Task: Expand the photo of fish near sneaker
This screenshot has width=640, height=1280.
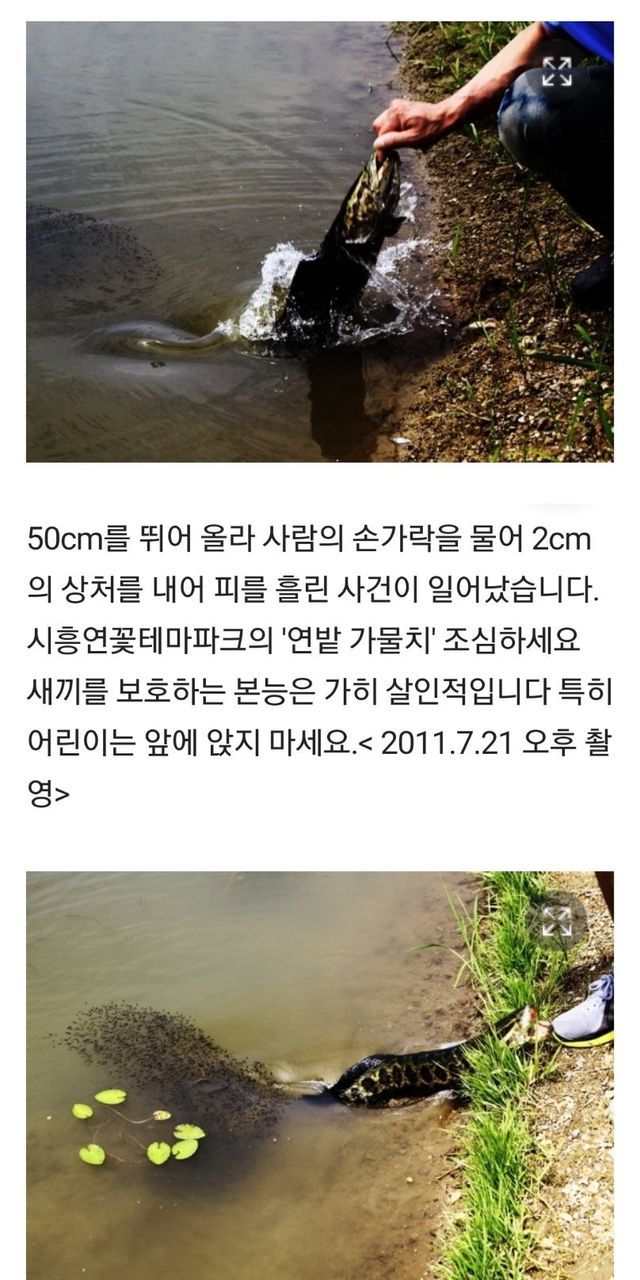Action: (557, 921)
